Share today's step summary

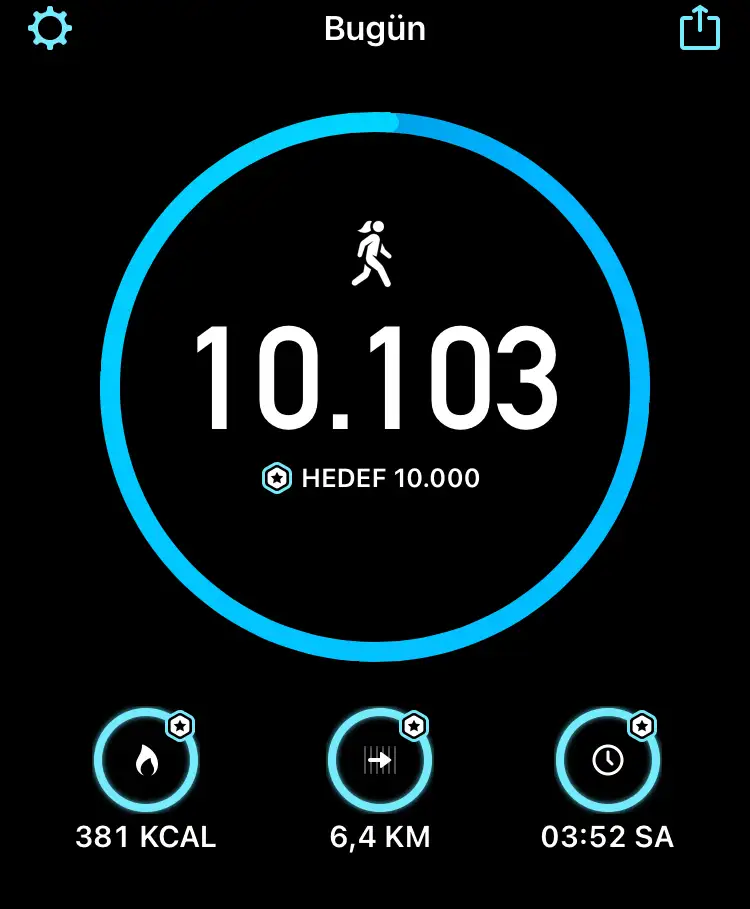(699, 28)
